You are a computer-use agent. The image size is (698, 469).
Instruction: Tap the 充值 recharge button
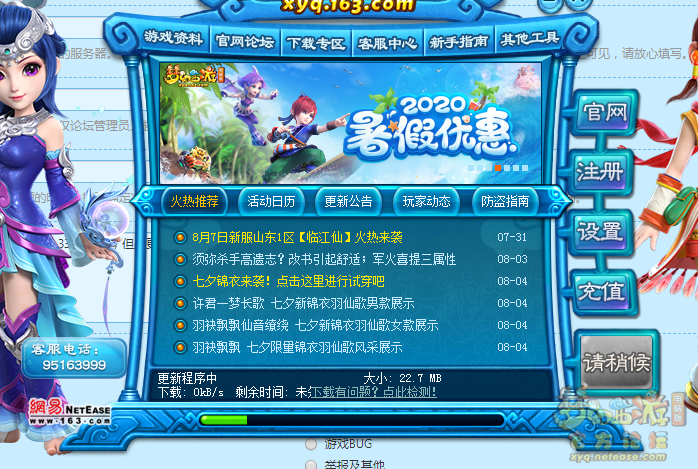click(601, 292)
